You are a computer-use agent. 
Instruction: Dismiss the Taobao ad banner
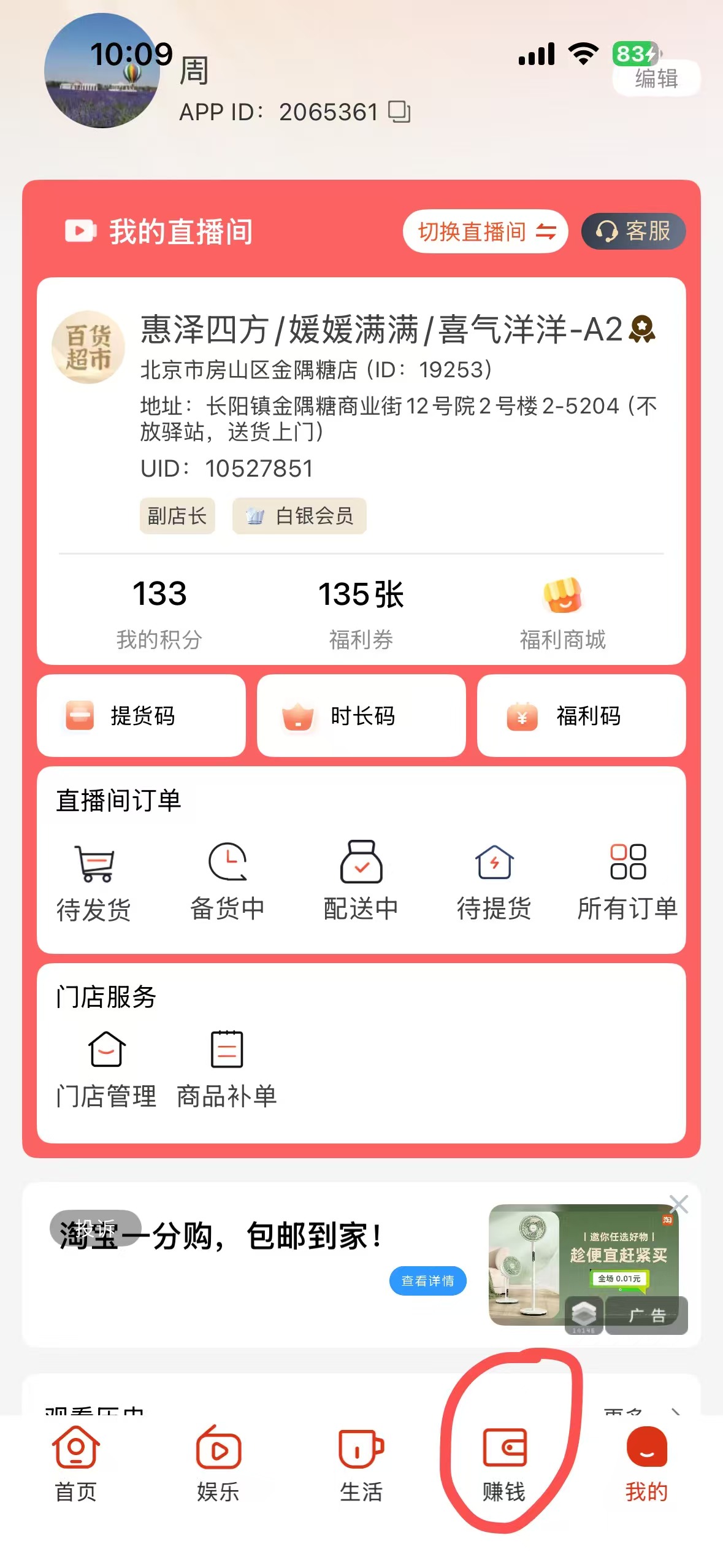click(x=678, y=1205)
